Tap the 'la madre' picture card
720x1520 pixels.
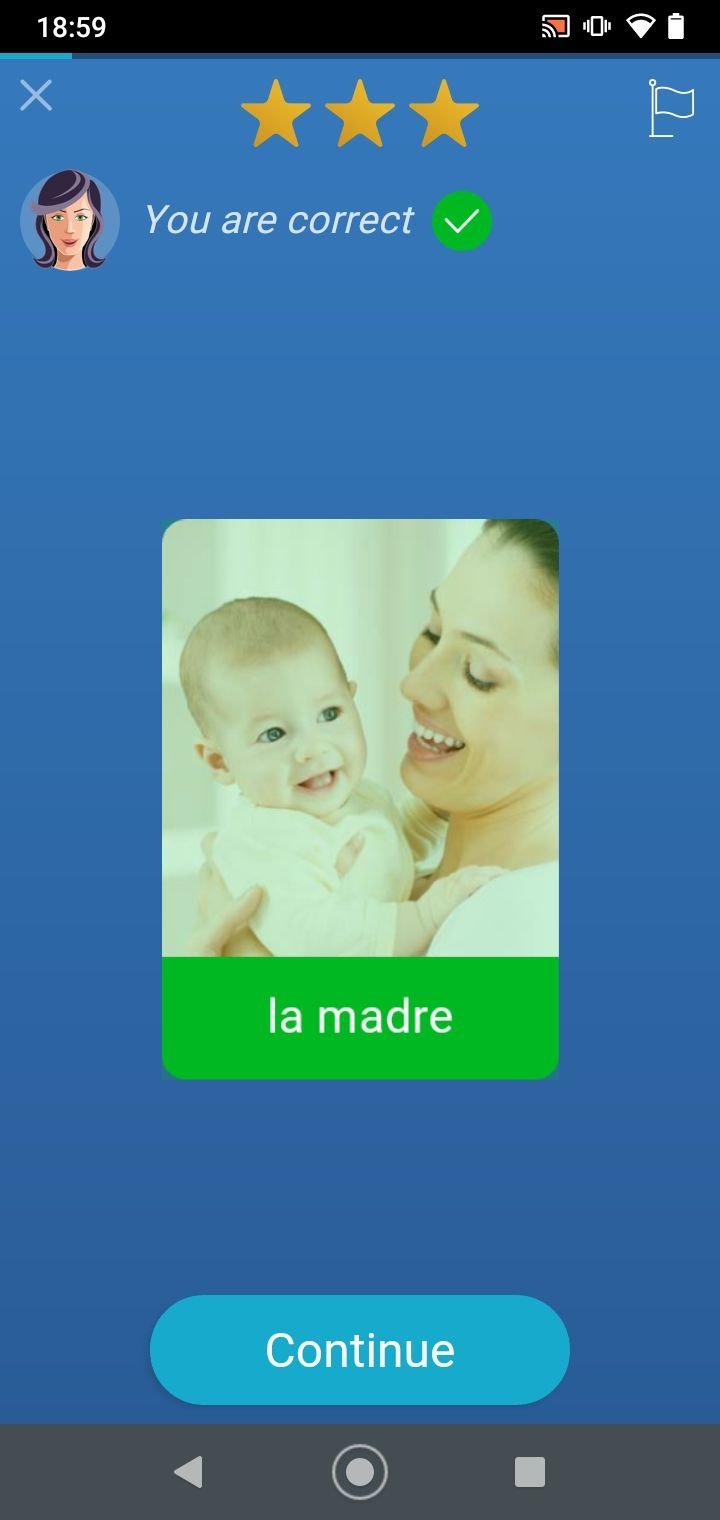[x=360, y=798]
